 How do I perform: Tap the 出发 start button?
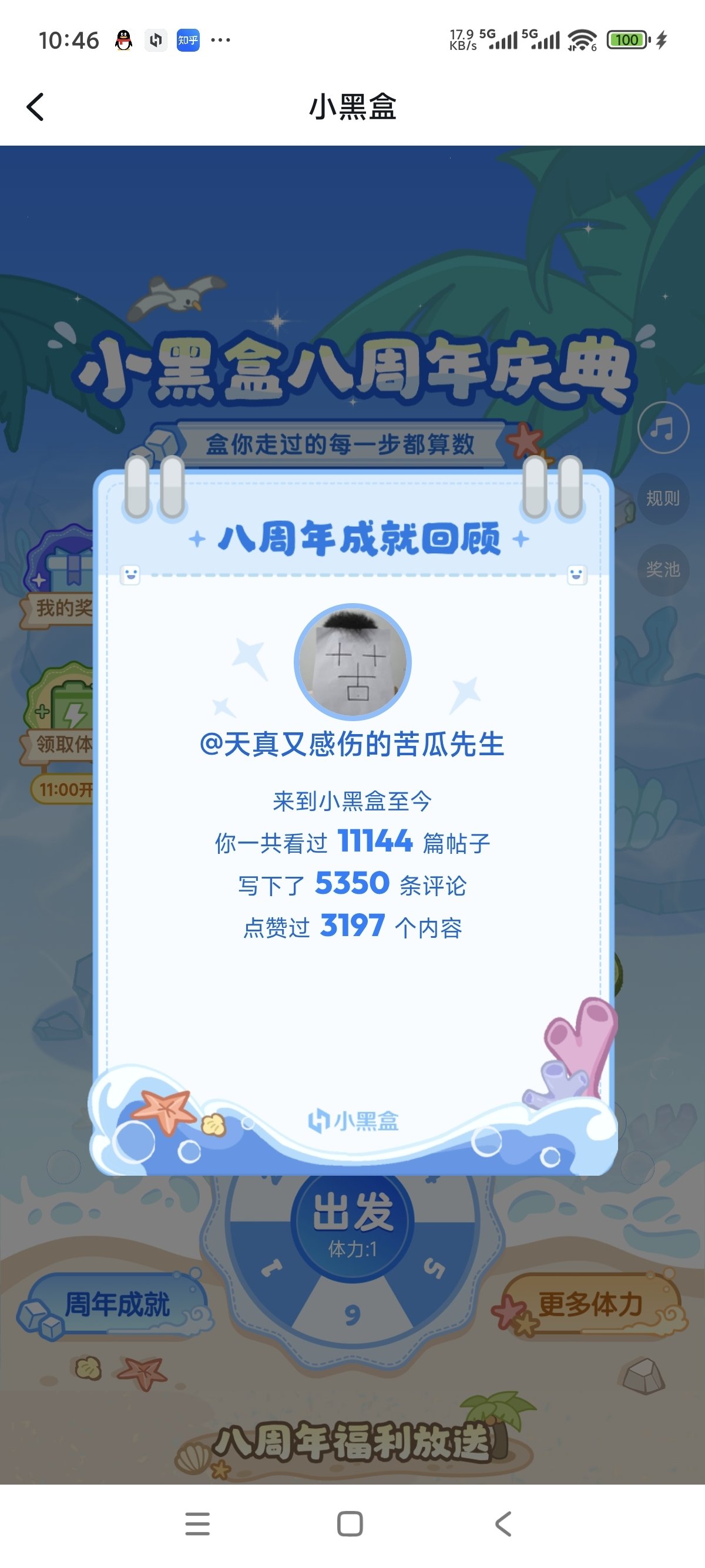[x=352, y=1220]
